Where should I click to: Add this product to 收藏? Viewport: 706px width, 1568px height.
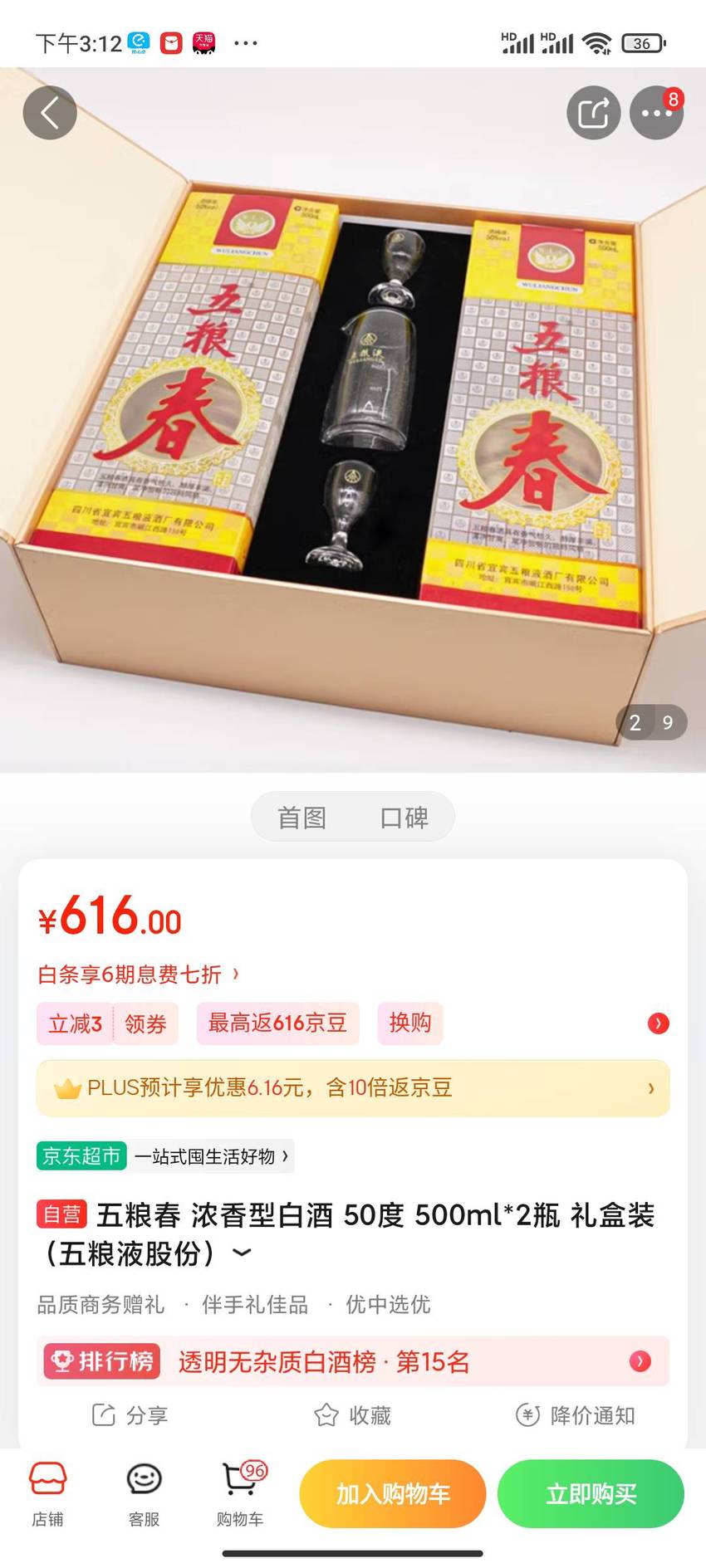point(352,1415)
